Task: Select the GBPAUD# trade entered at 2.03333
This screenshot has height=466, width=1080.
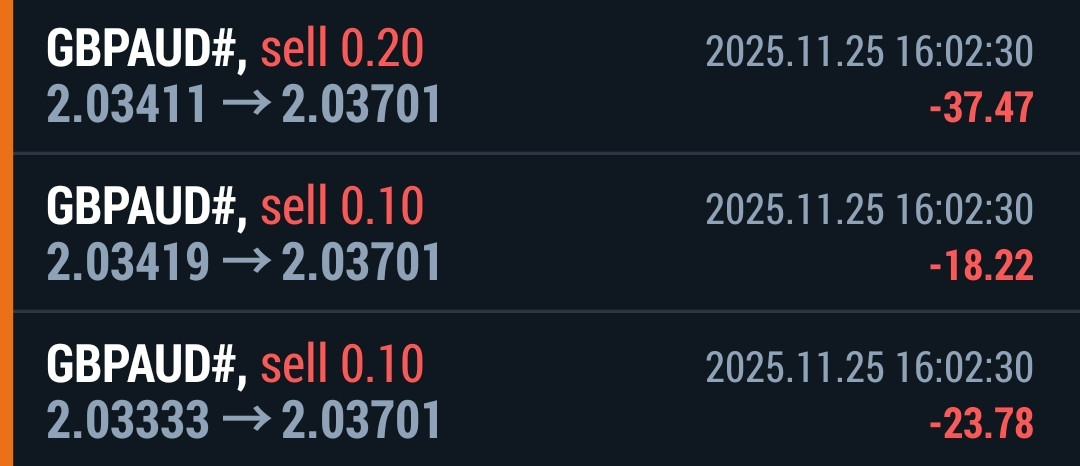Action: click(x=540, y=391)
